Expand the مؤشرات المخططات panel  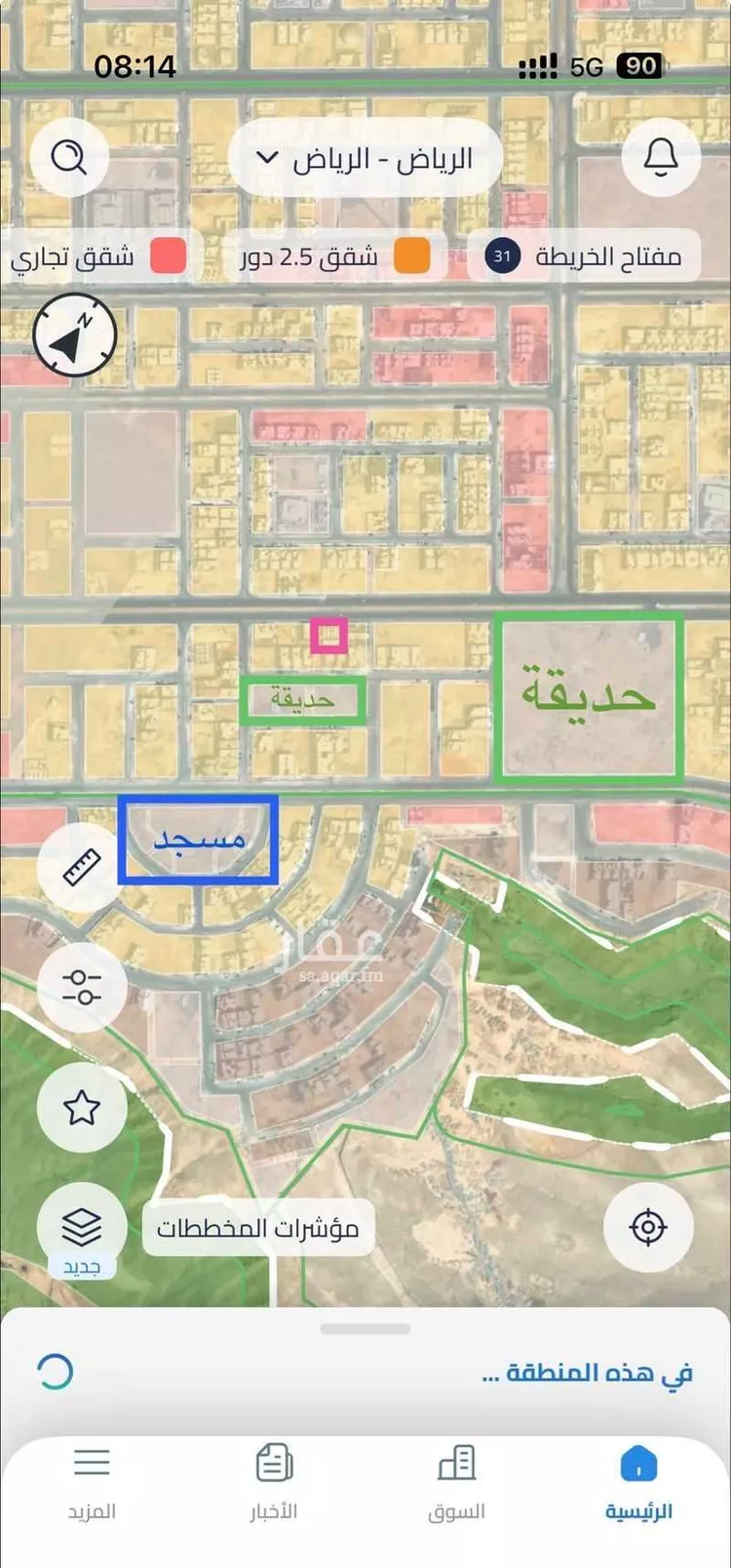pos(256,1230)
